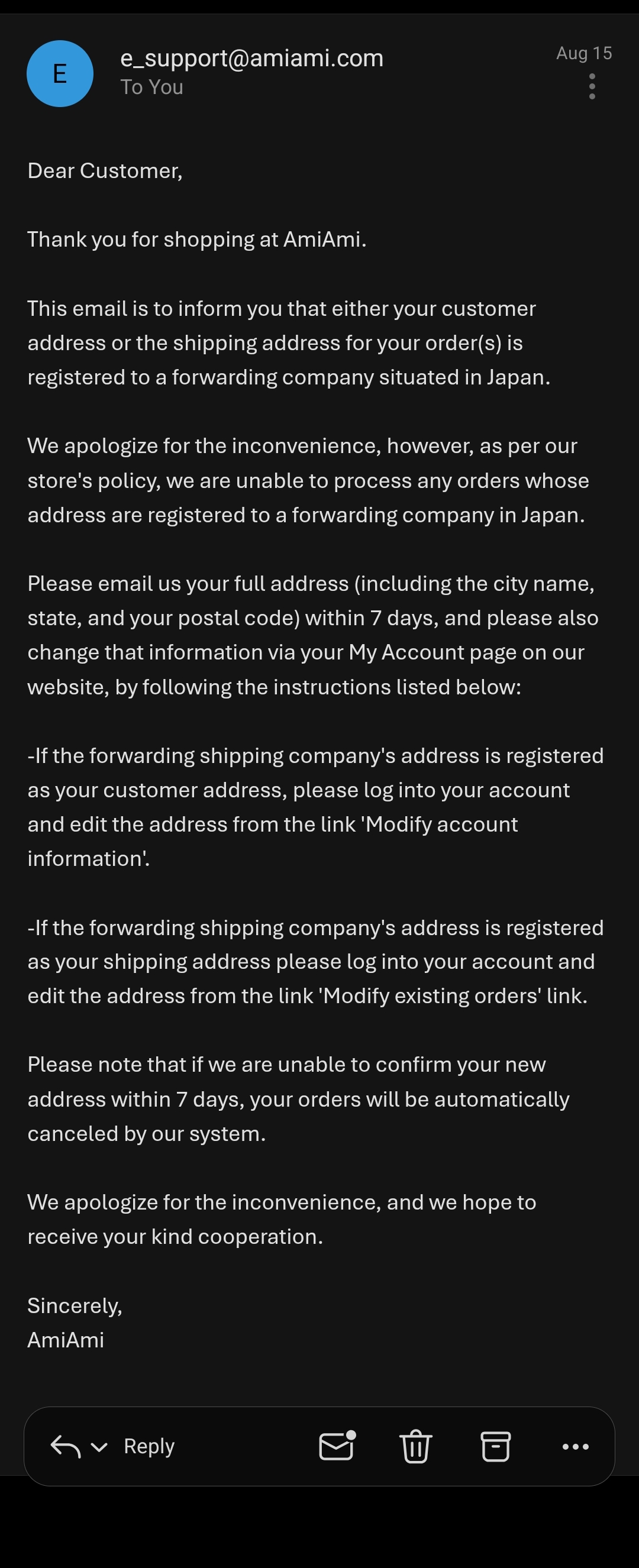Open the three-dot menu beside the Aug 15 date
The image size is (639, 1568).
592,86
